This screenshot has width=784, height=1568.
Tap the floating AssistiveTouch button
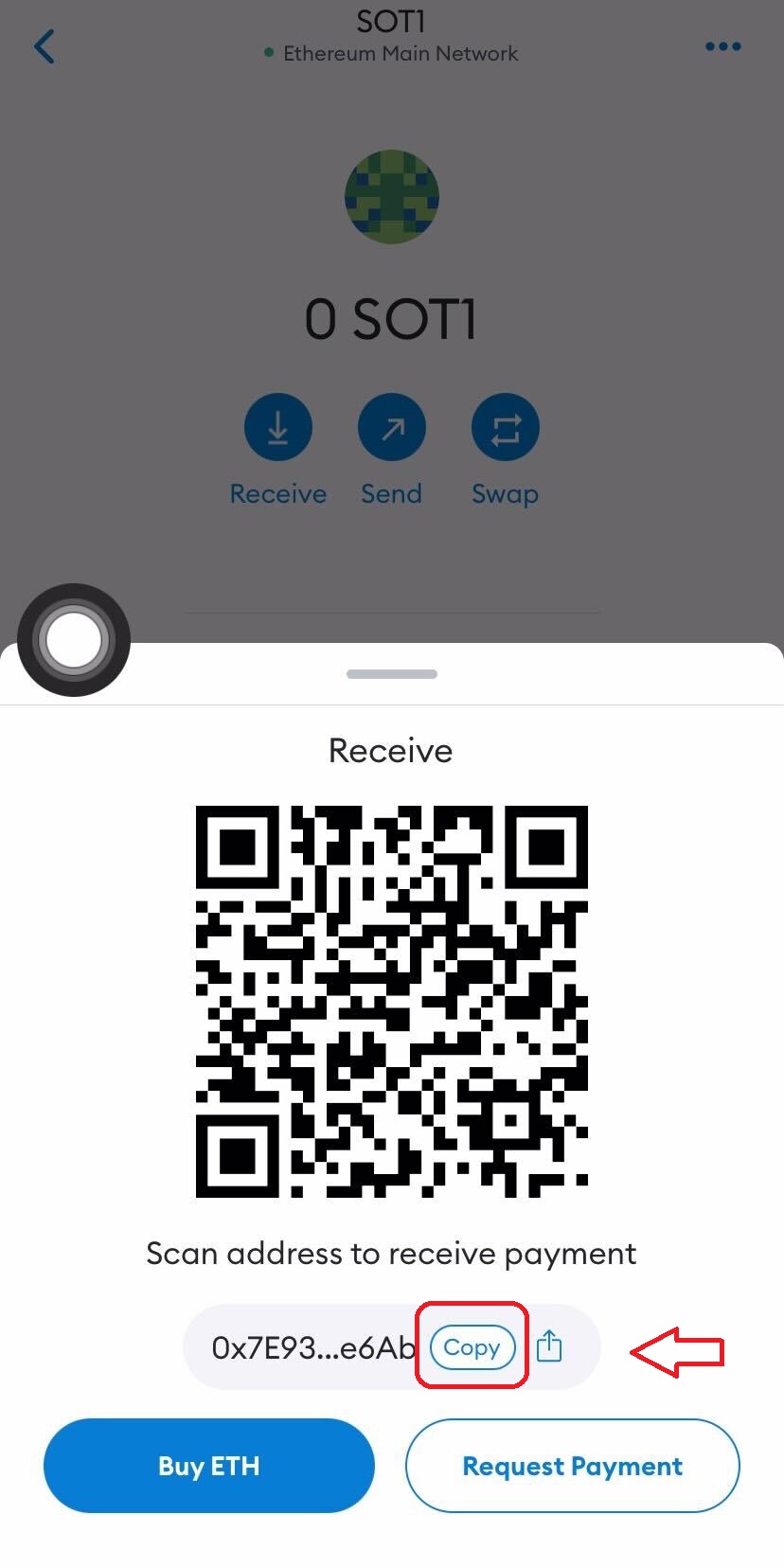point(74,640)
